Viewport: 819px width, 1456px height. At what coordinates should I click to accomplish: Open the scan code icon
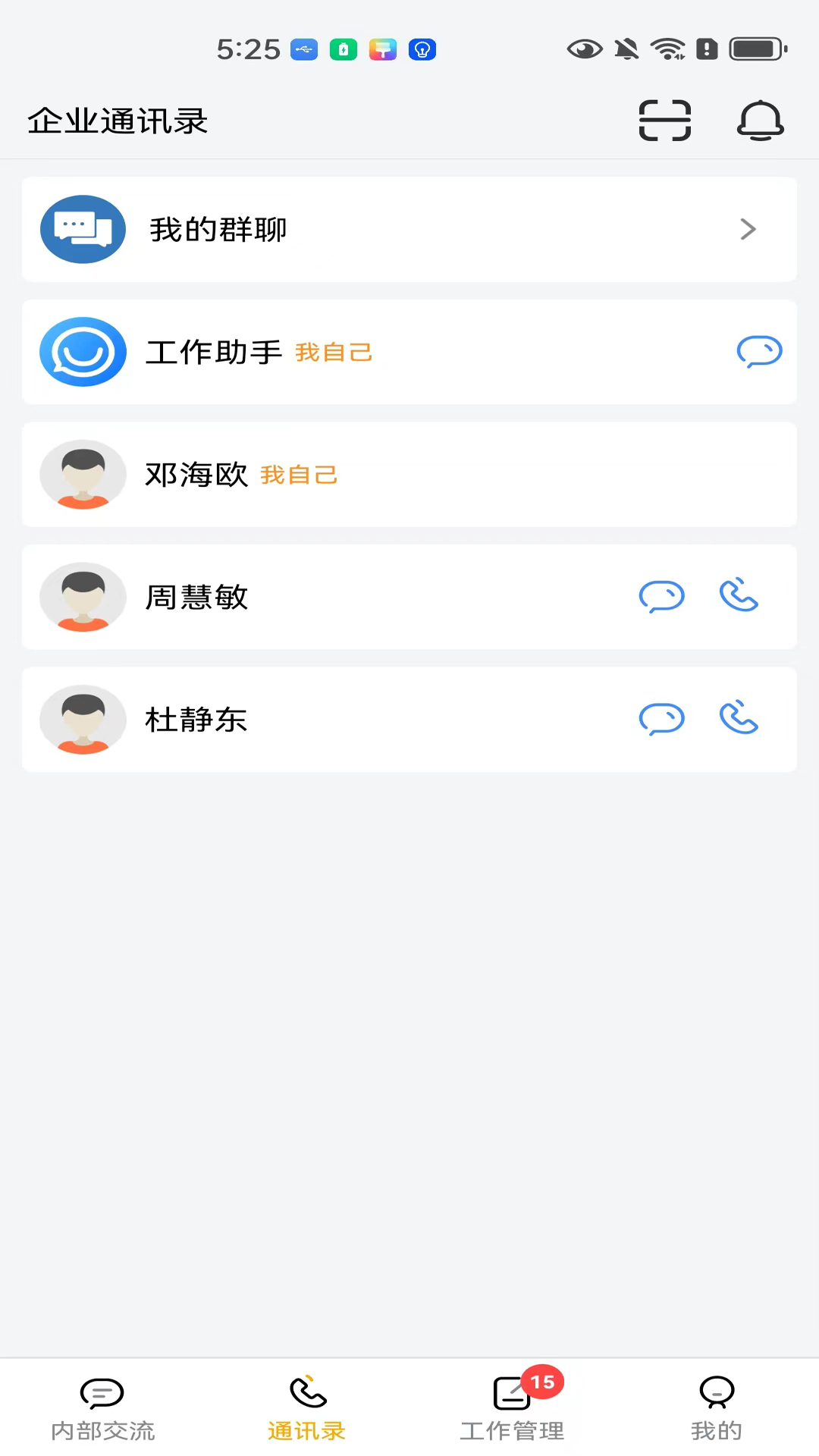(x=664, y=121)
